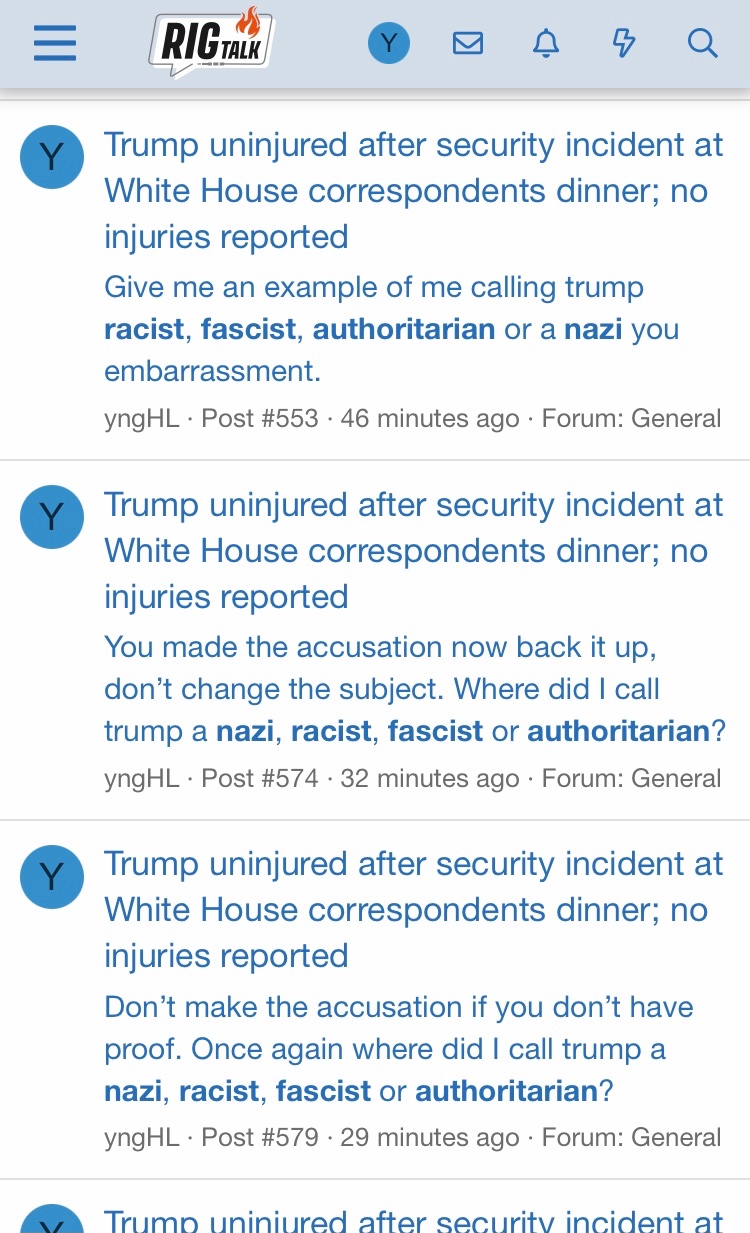The width and height of the screenshot is (750, 1233).
Task: Open the alerts bell
Action: pyautogui.click(x=546, y=44)
